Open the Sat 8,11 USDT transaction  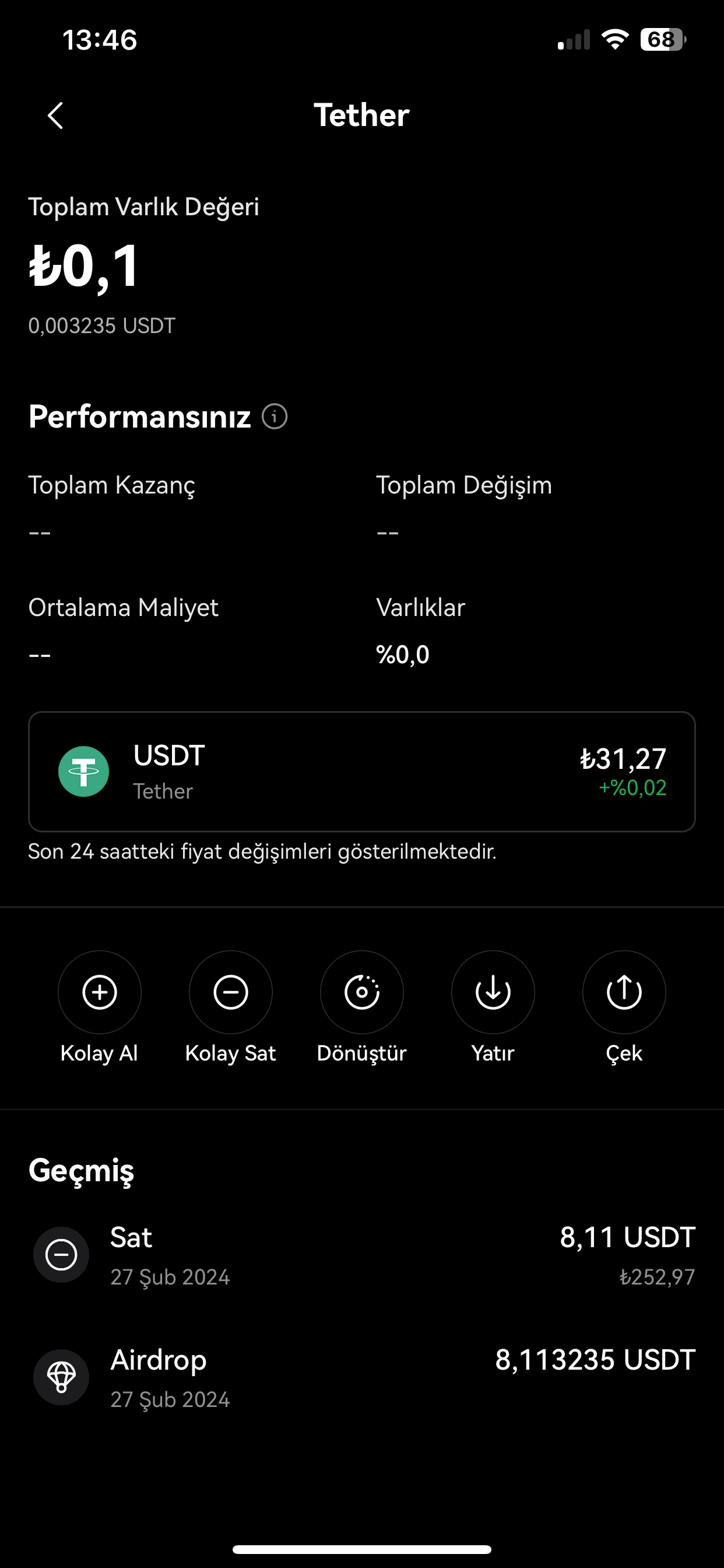(362, 1255)
